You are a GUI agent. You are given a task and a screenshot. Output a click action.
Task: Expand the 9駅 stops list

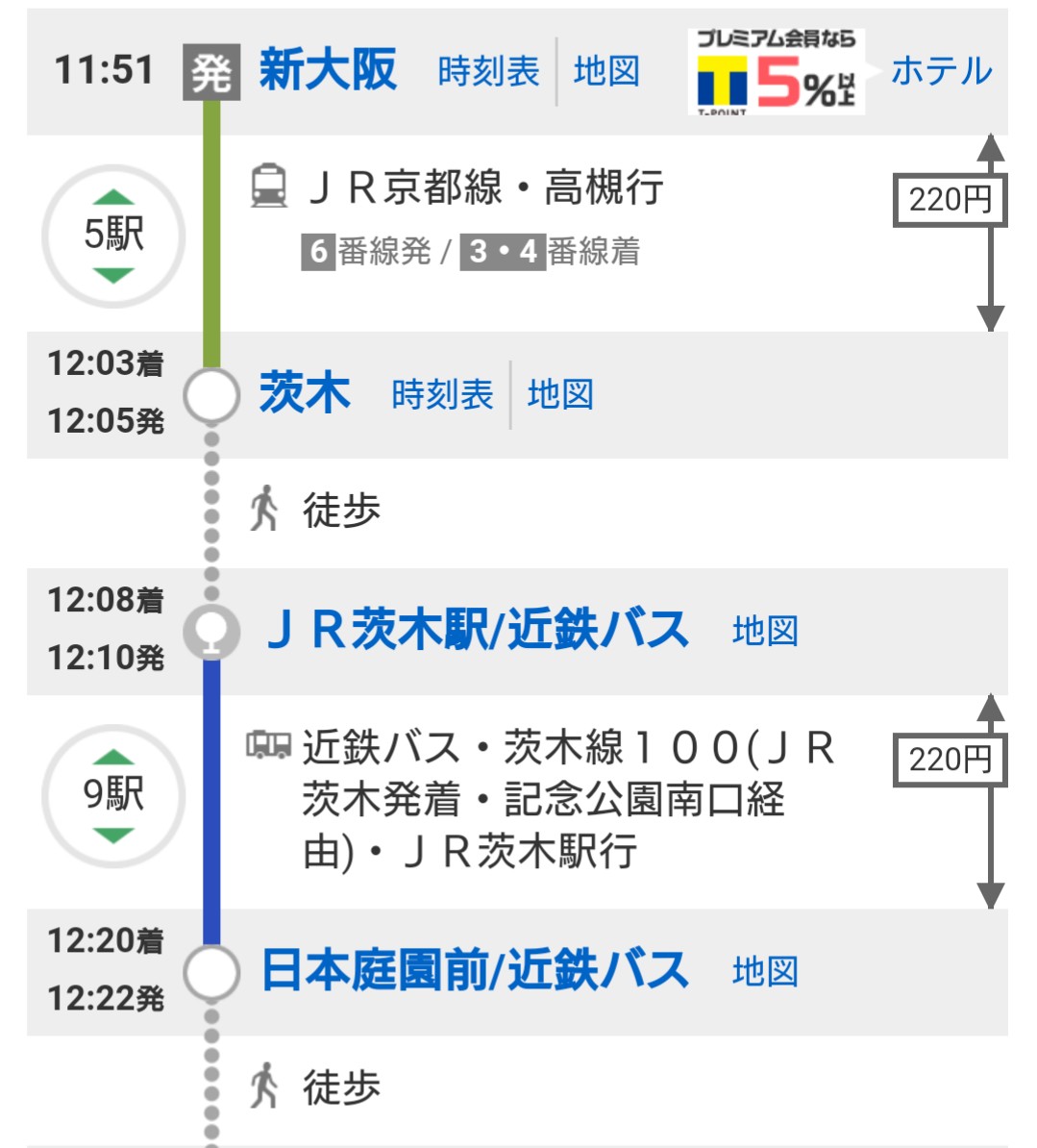(x=113, y=796)
